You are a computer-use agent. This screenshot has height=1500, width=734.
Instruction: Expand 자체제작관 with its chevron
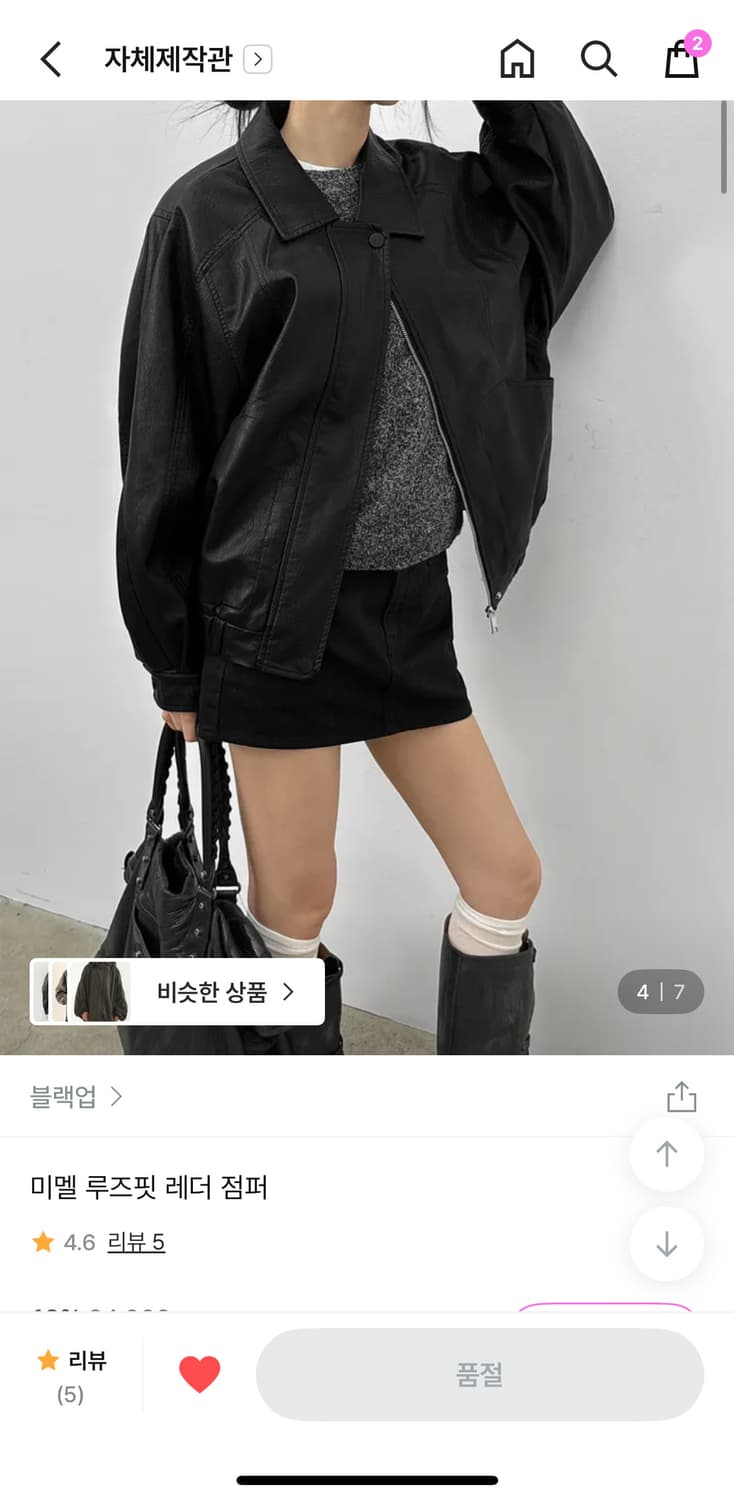click(258, 59)
